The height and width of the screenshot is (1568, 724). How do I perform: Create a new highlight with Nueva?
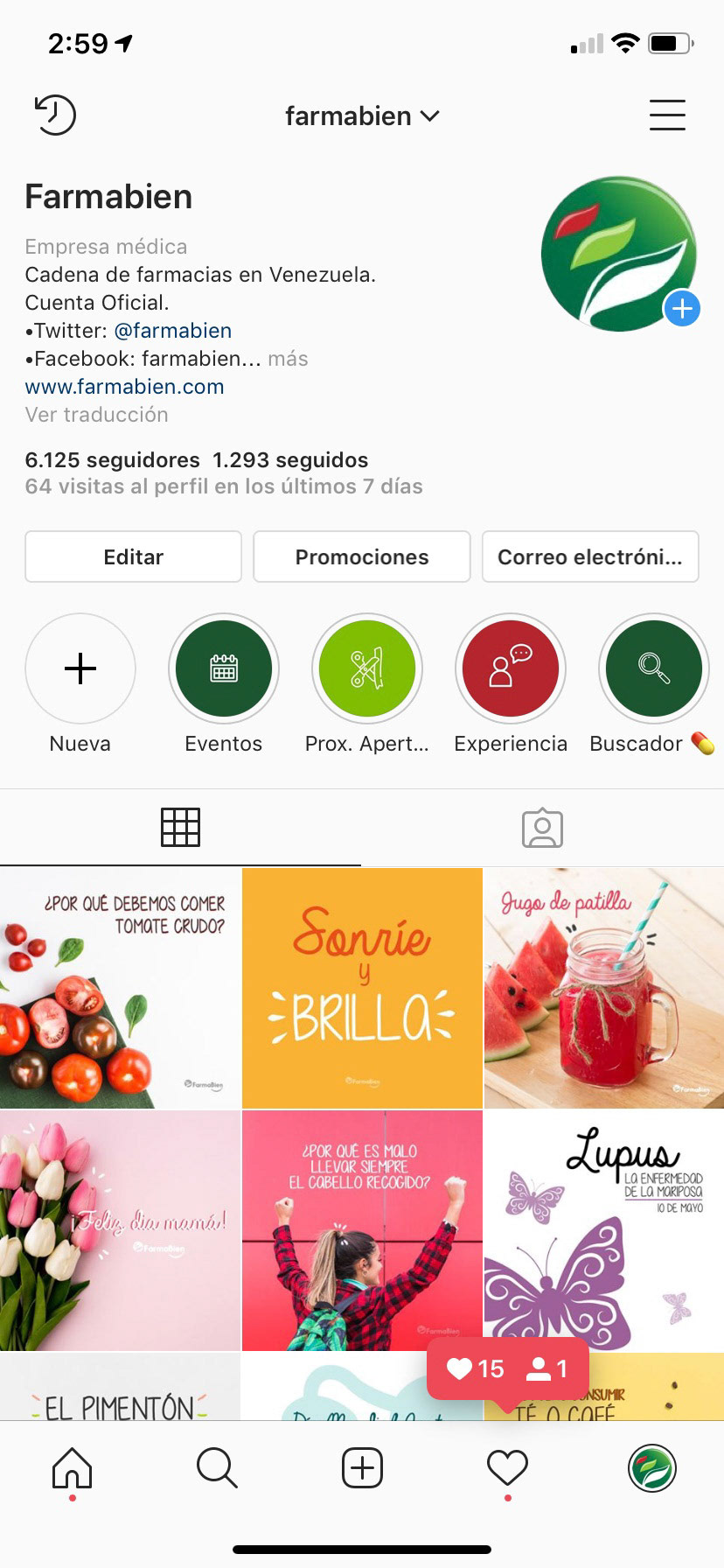[x=80, y=669]
